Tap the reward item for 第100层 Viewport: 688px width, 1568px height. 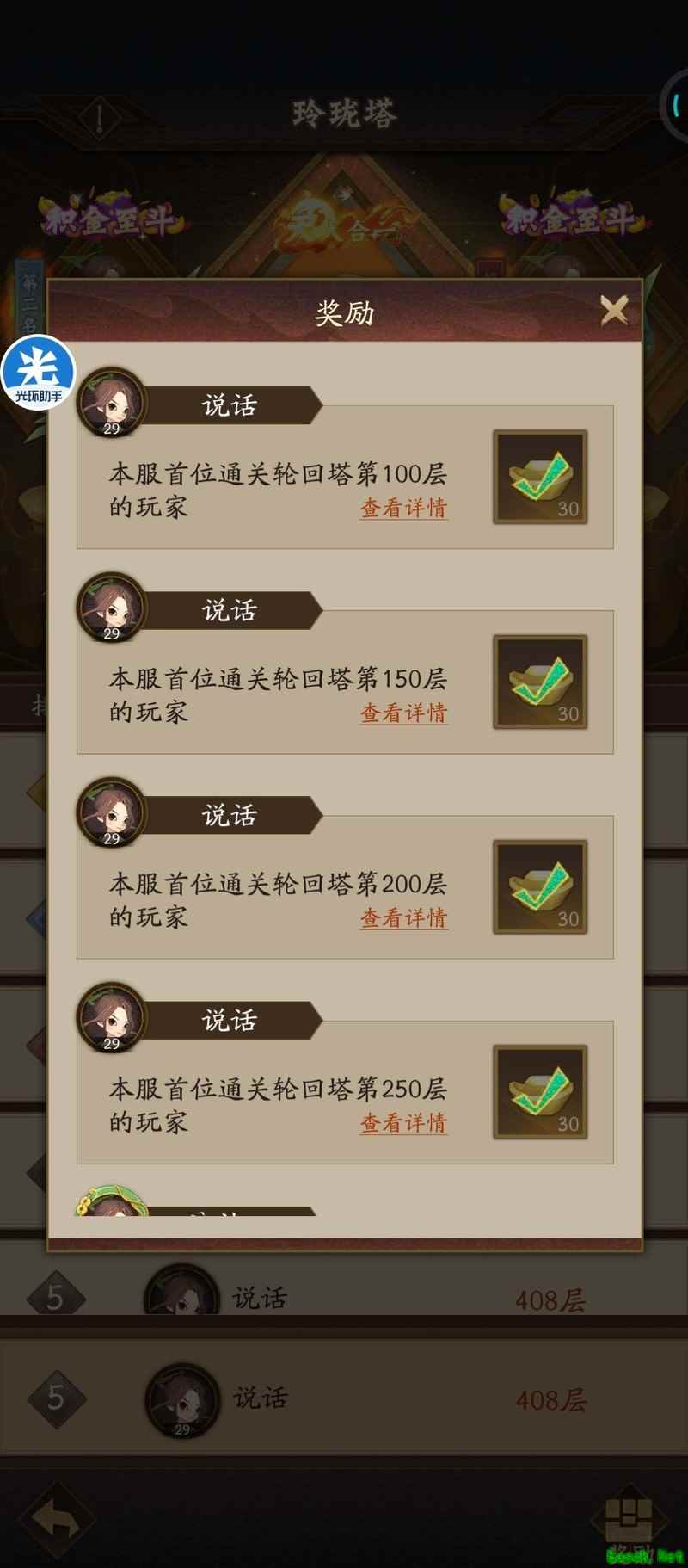pyautogui.click(x=540, y=478)
